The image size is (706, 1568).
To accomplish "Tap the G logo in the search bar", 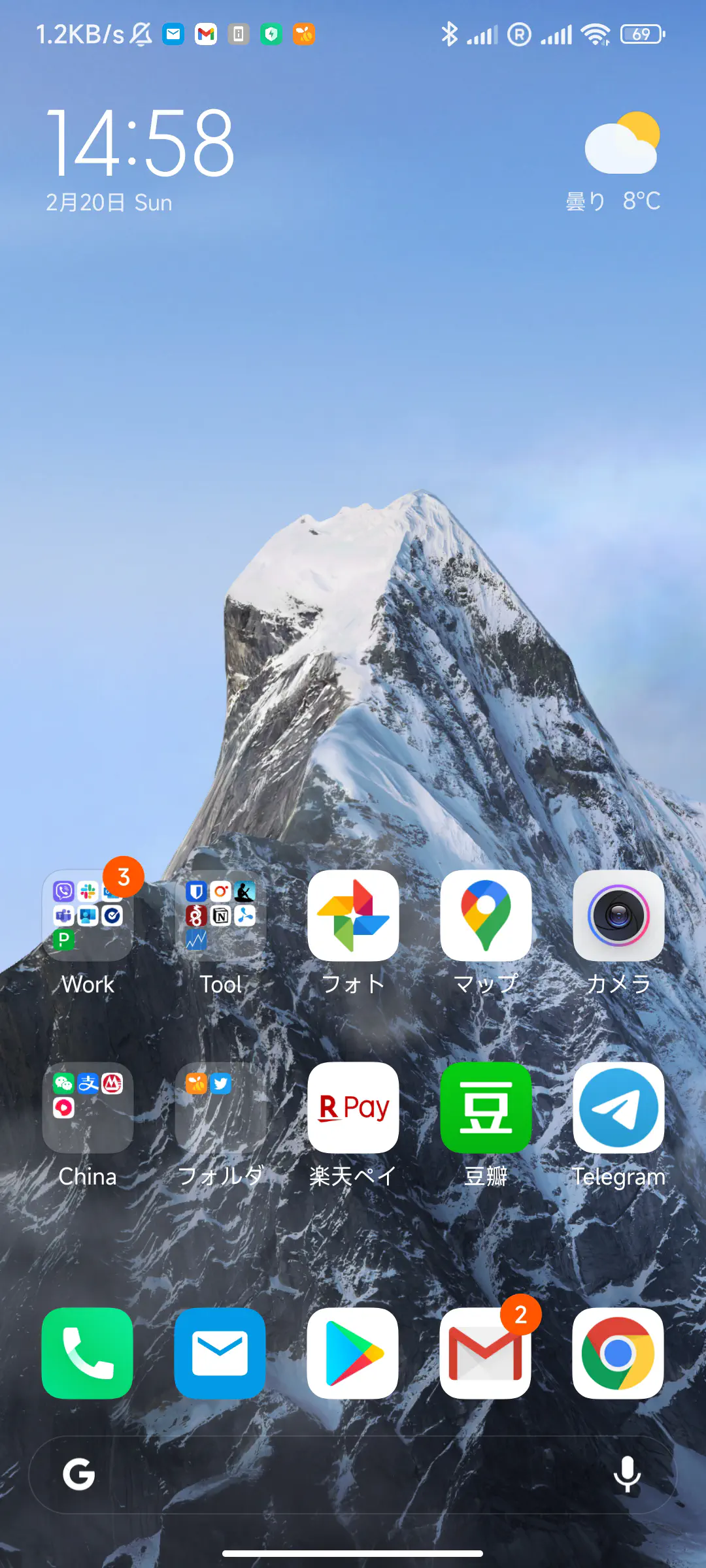I will [x=78, y=1475].
